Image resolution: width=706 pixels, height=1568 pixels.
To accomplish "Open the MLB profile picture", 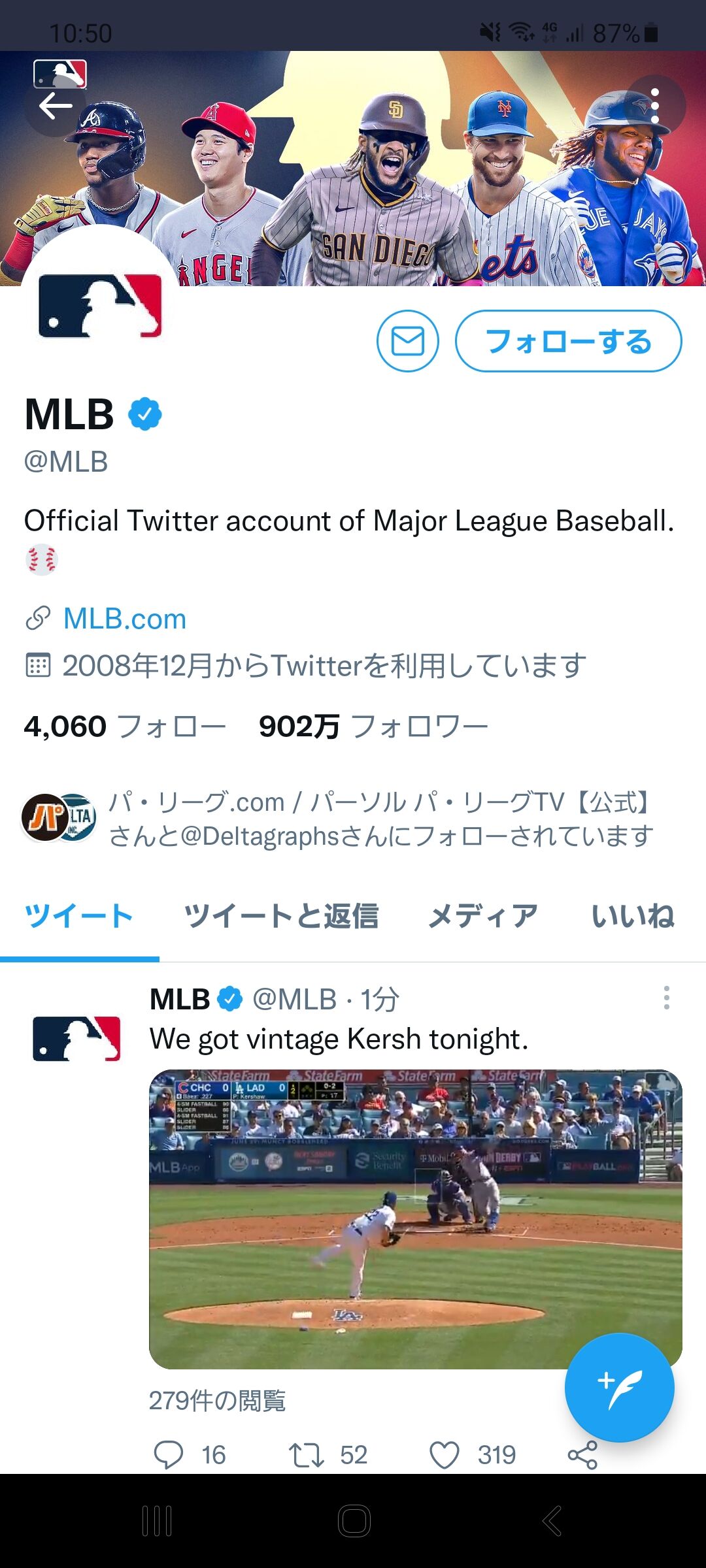I will [99, 305].
